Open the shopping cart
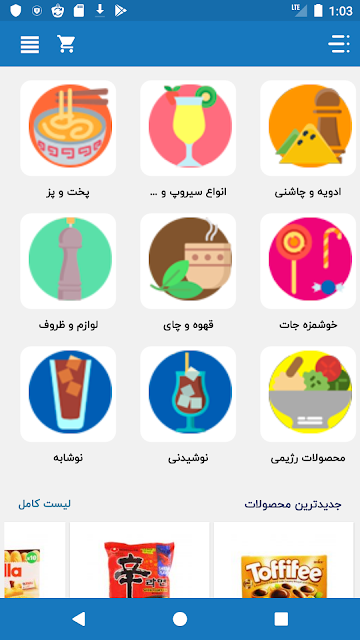The width and height of the screenshot is (360, 640). pos(66,44)
